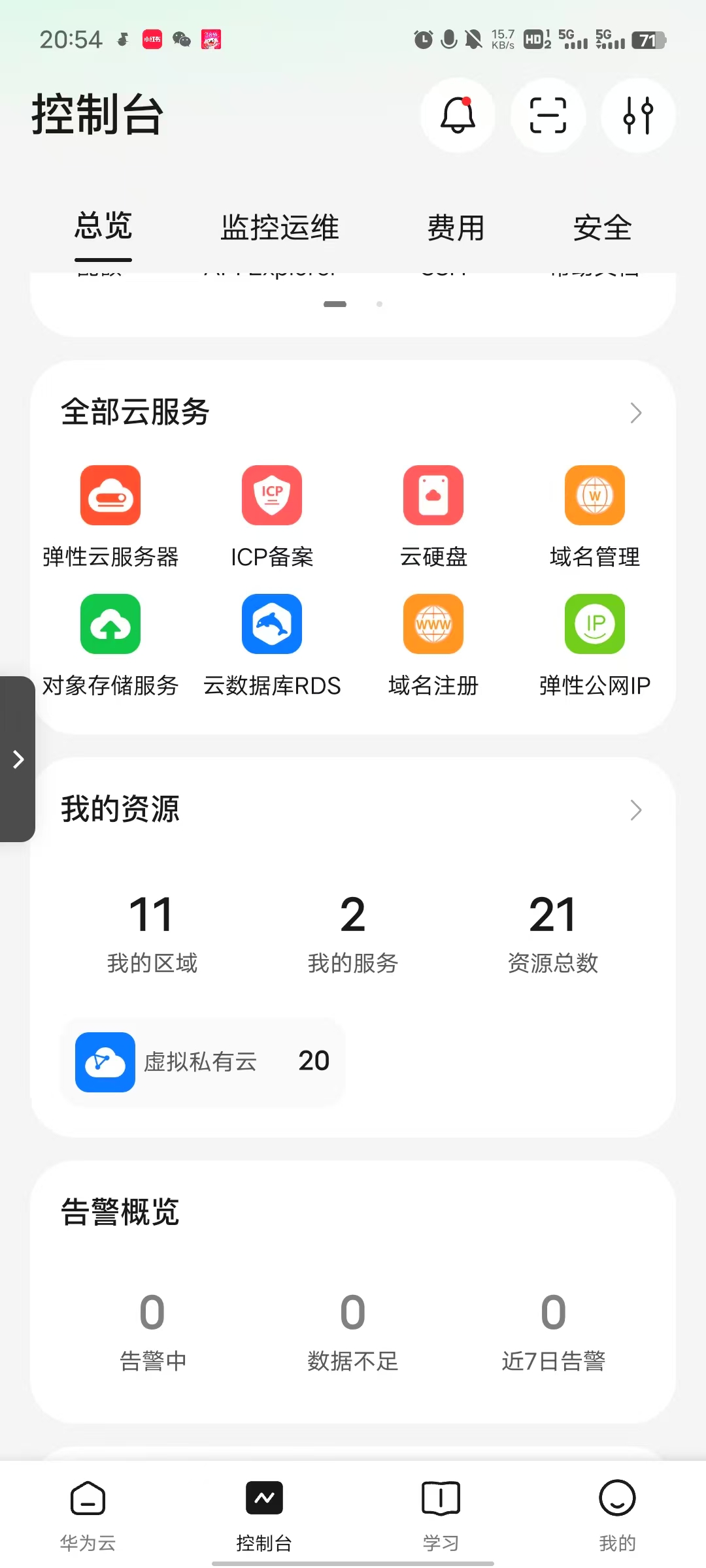Open 域名注册 service
Screen dimensions: 706x1568
[x=433, y=645]
